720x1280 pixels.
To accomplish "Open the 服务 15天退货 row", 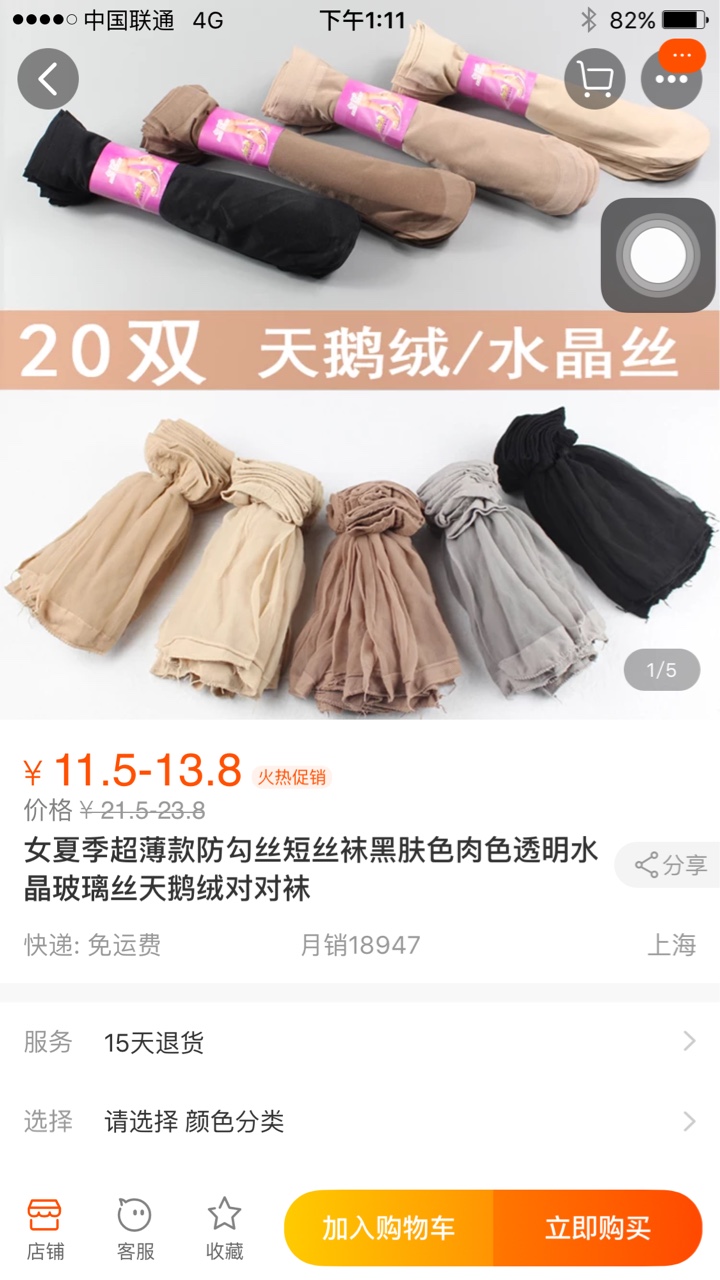I will 360,1043.
